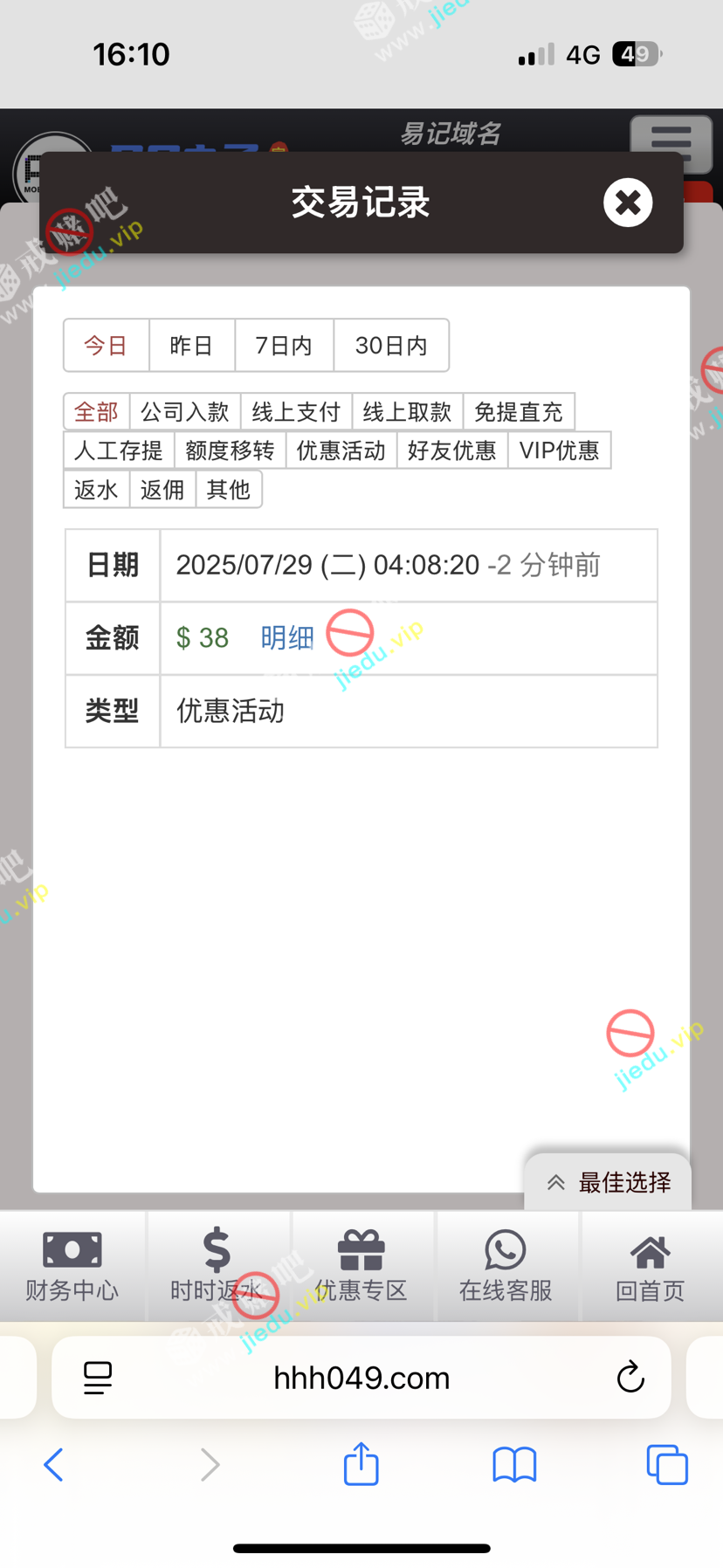Expand the 最佳选择 panel
723x1568 pixels.
(x=608, y=1183)
